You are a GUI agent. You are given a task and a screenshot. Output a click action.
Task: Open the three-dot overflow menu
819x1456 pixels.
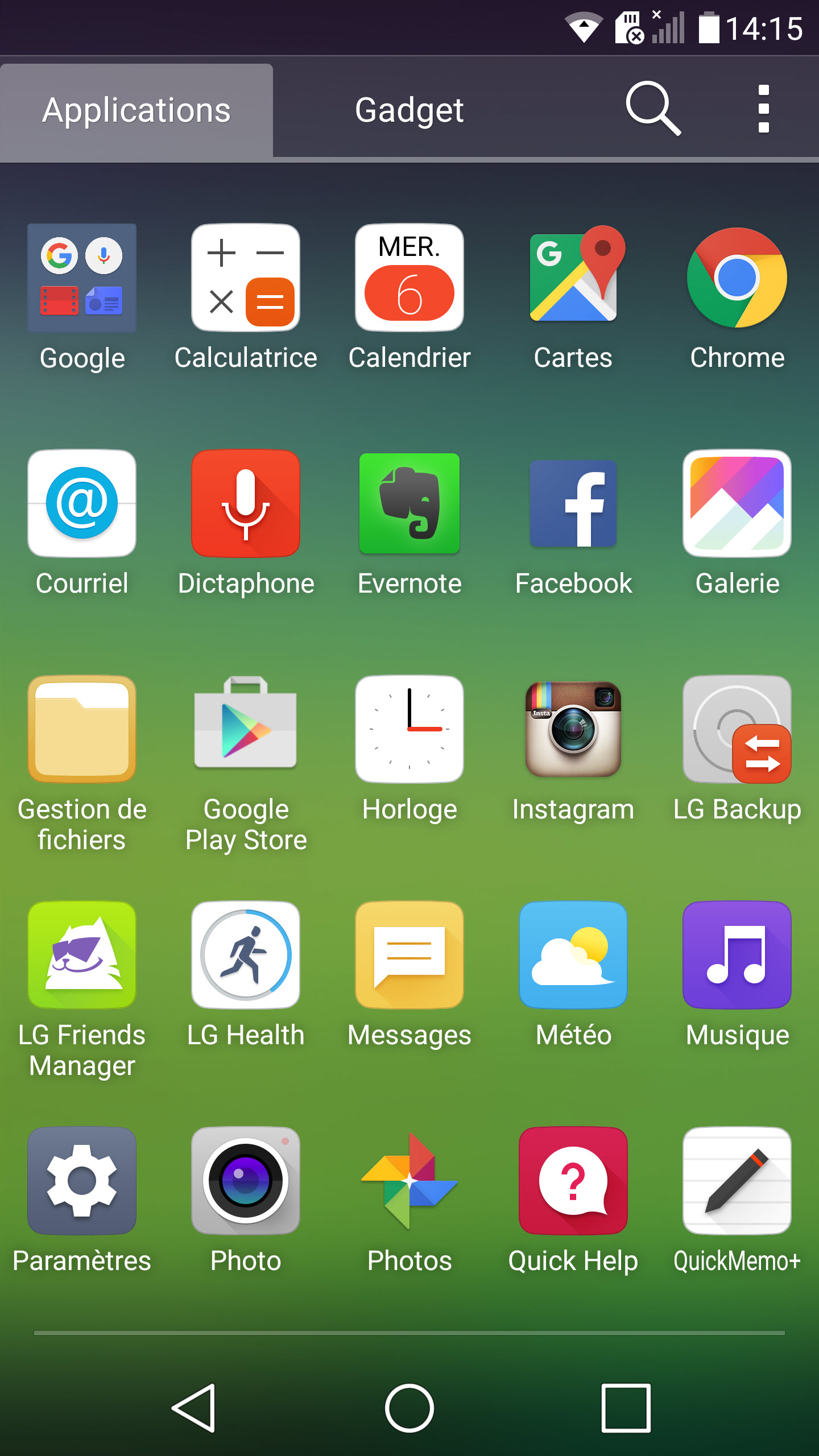point(763,109)
